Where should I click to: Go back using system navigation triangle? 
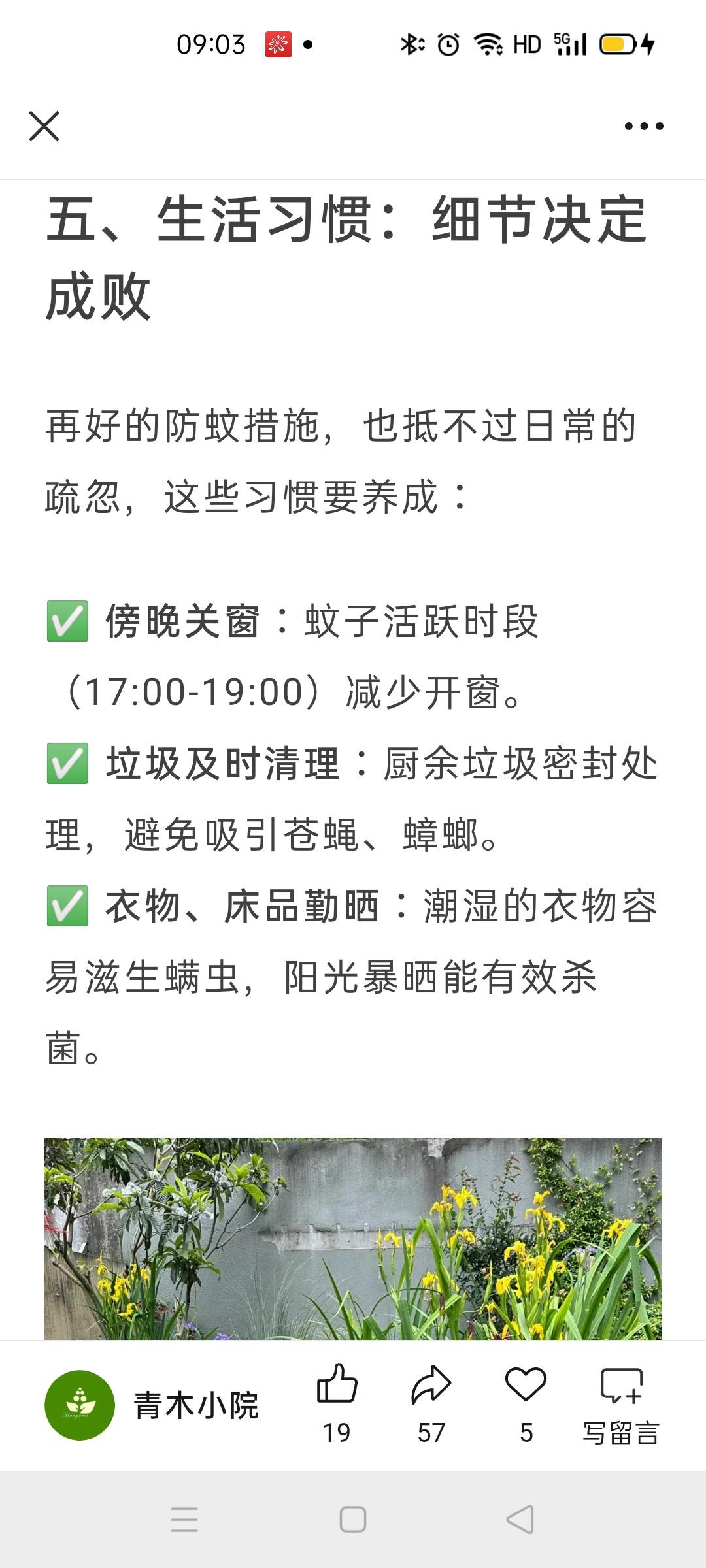coord(521,1520)
